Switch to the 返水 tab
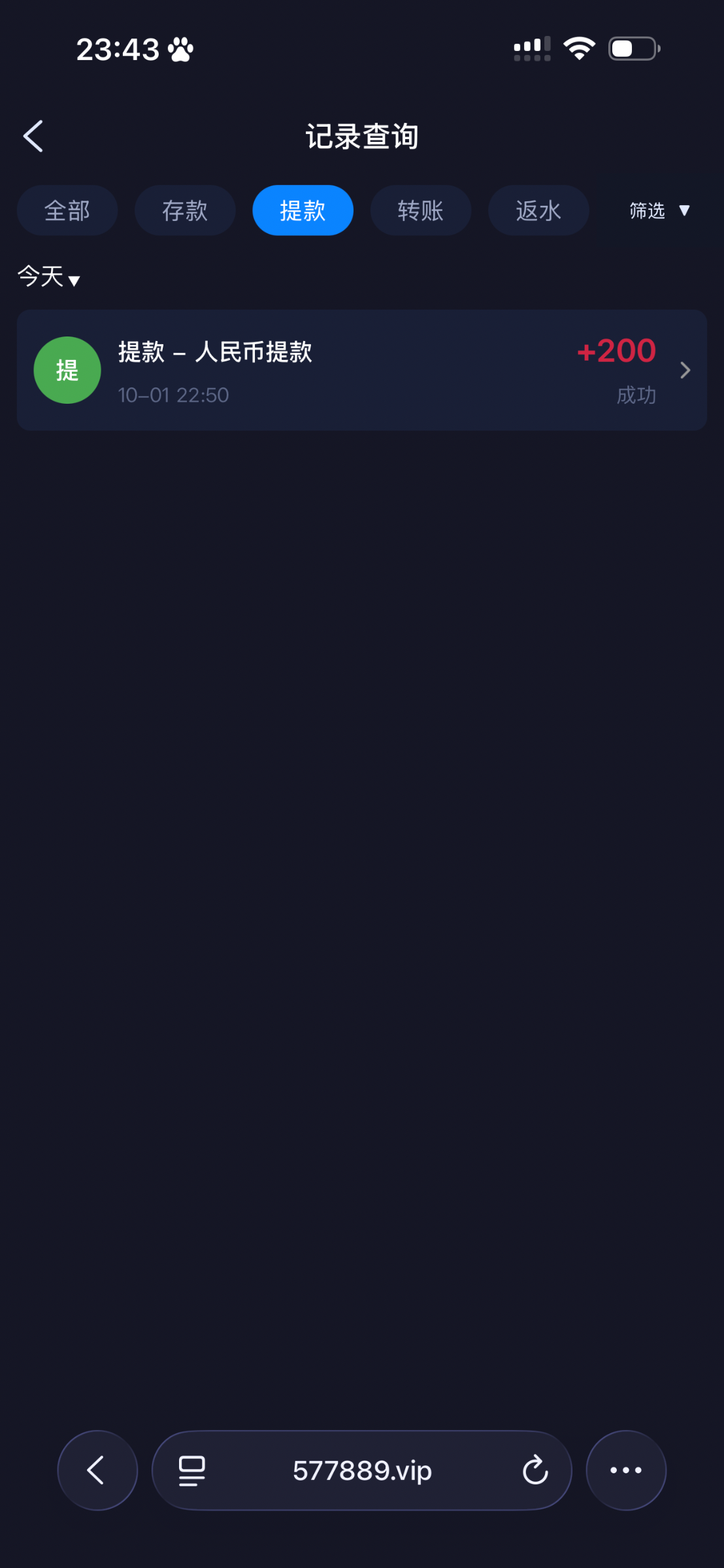The height and width of the screenshot is (1568, 724). click(x=538, y=210)
